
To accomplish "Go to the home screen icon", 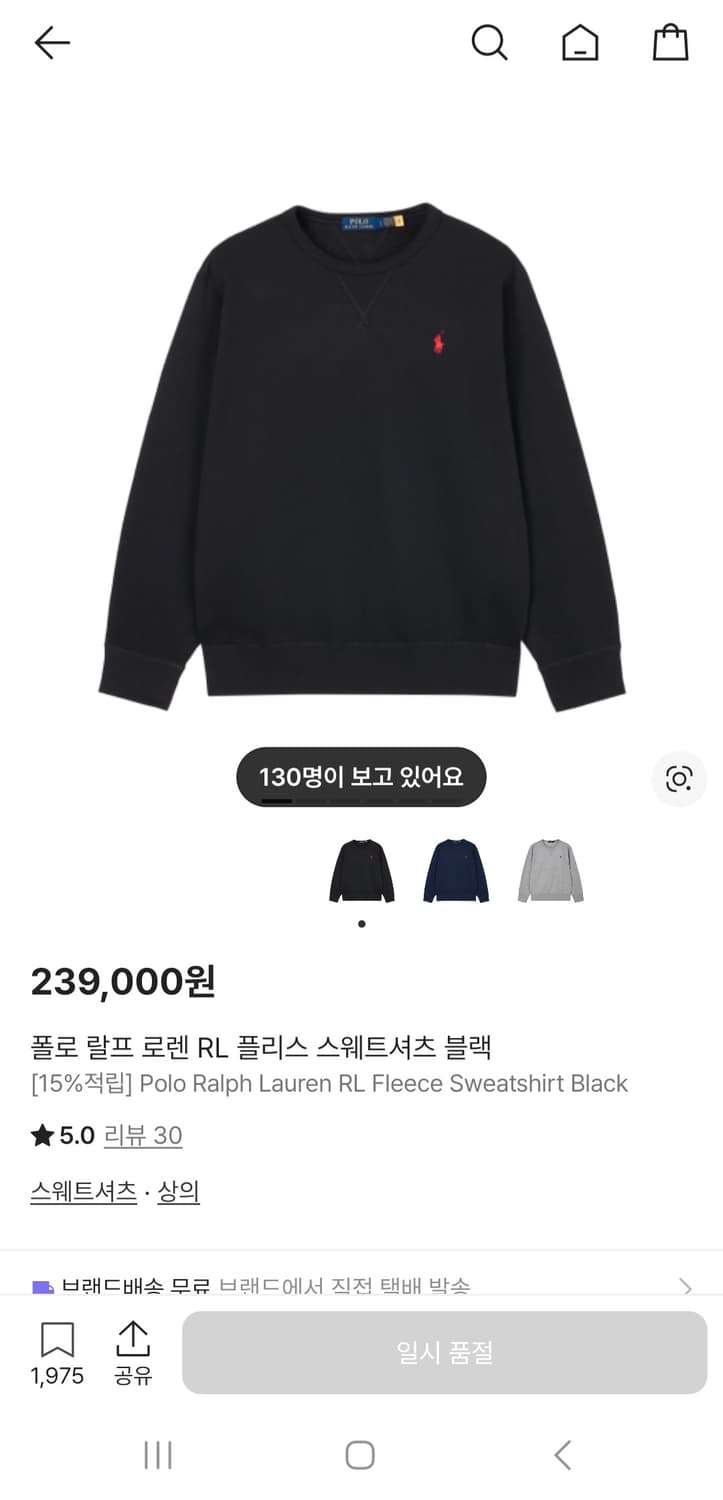I will point(580,43).
